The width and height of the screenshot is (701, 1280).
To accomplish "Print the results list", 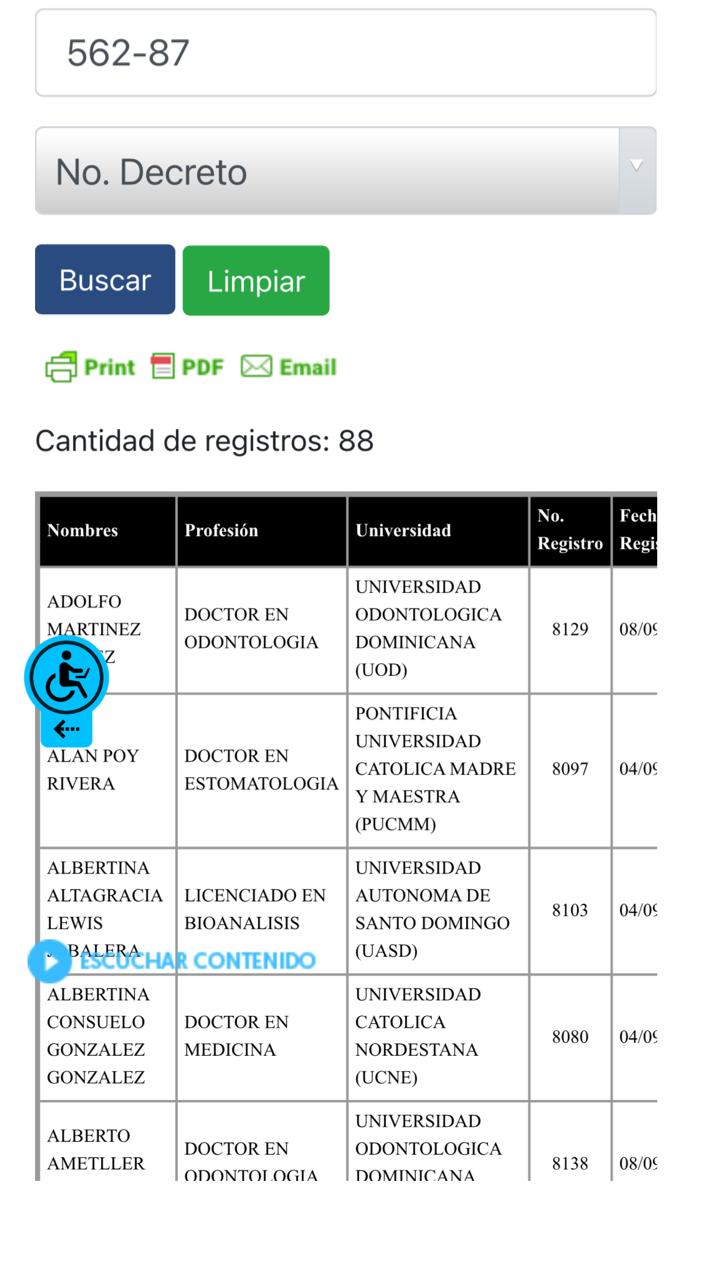I will point(90,367).
